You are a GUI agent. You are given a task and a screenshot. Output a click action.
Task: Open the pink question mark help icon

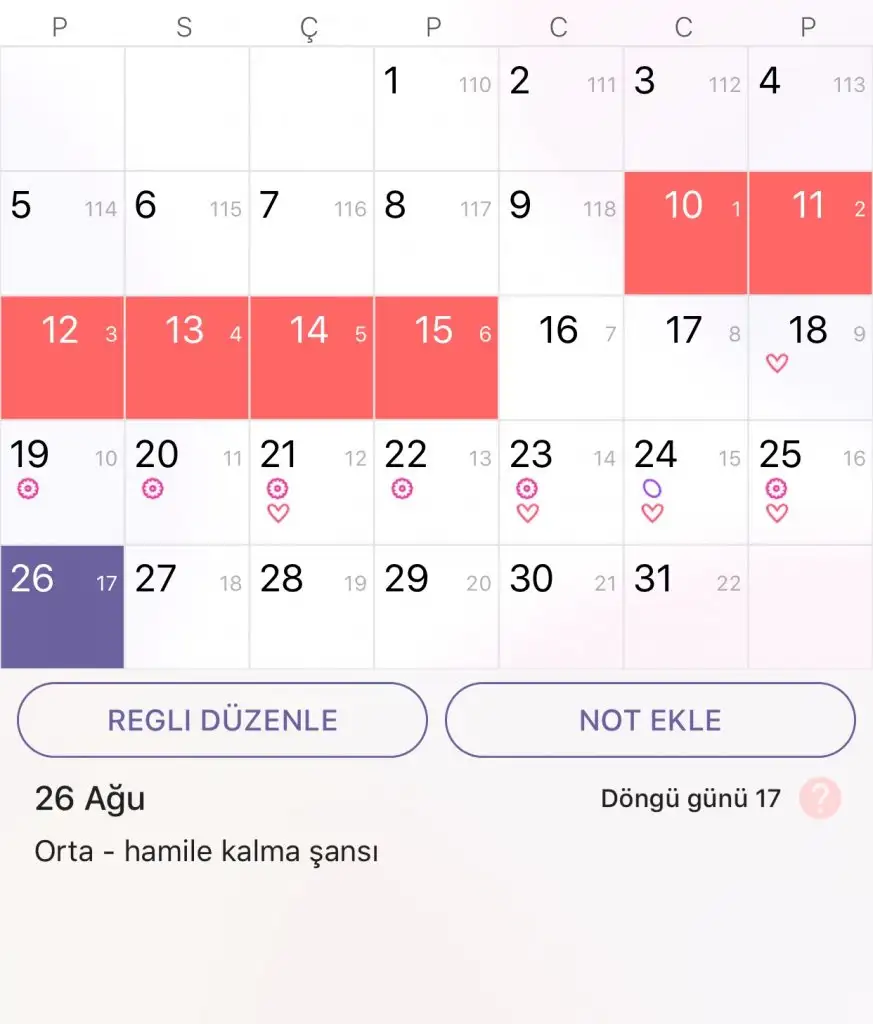click(x=820, y=799)
